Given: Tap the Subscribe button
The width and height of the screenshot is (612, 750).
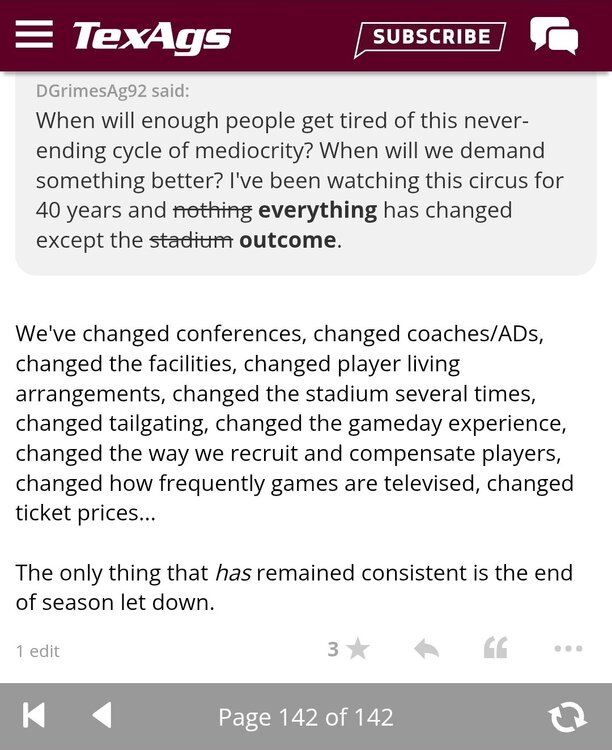Looking at the screenshot, I should point(431,37).
